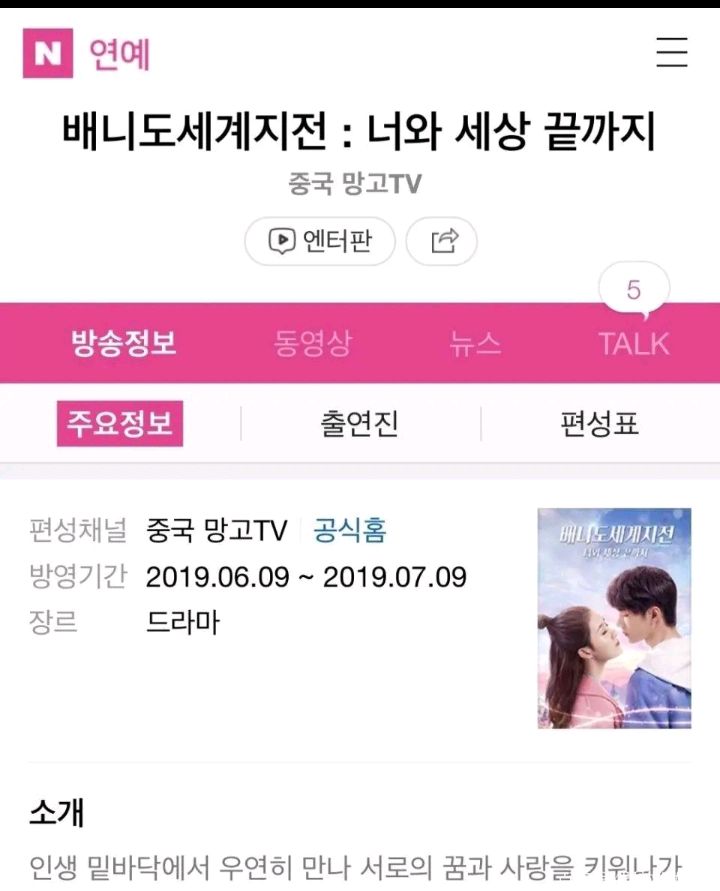The height and width of the screenshot is (891, 720).
Task: View the 편성표 sub-tab
Action: click(x=599, y=423)
